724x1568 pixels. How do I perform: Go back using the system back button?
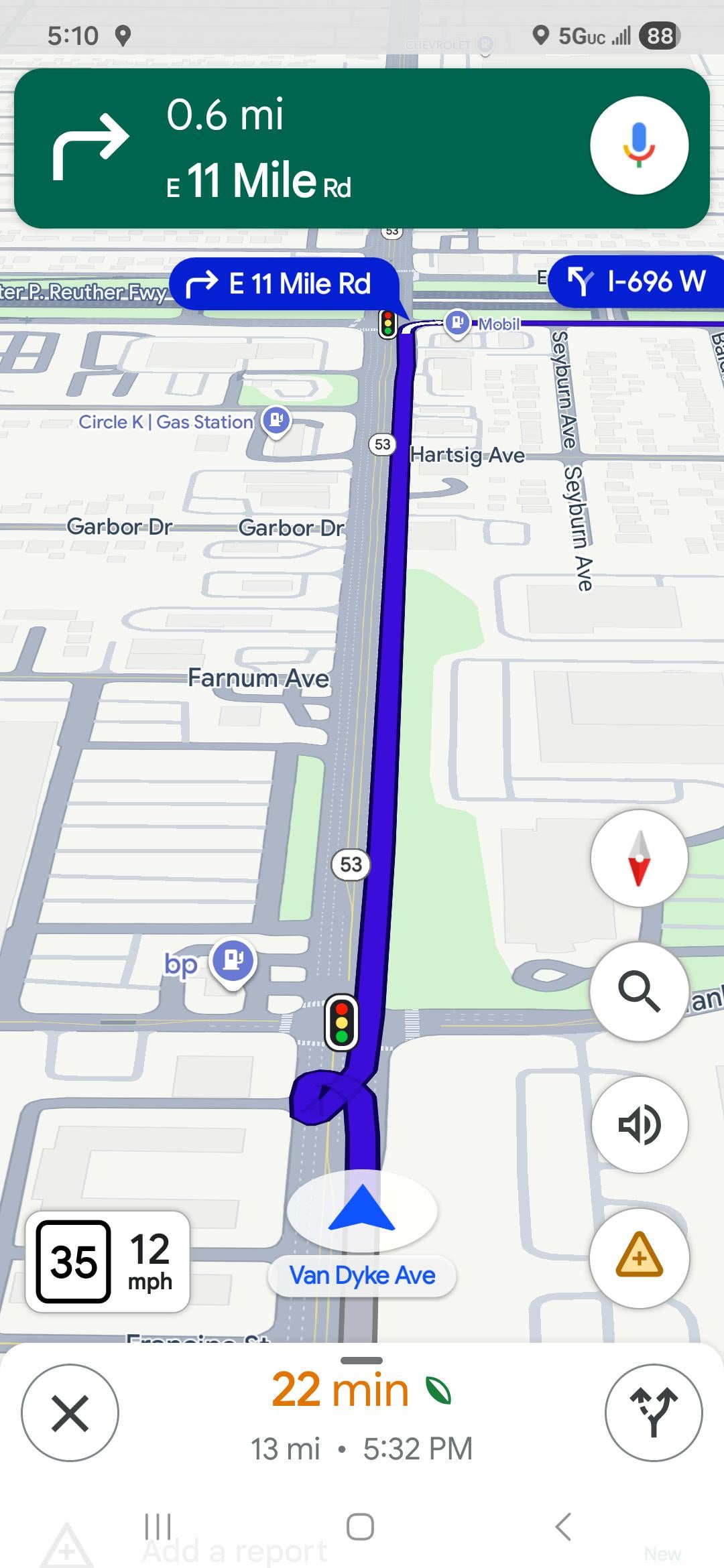point(563,1526)
